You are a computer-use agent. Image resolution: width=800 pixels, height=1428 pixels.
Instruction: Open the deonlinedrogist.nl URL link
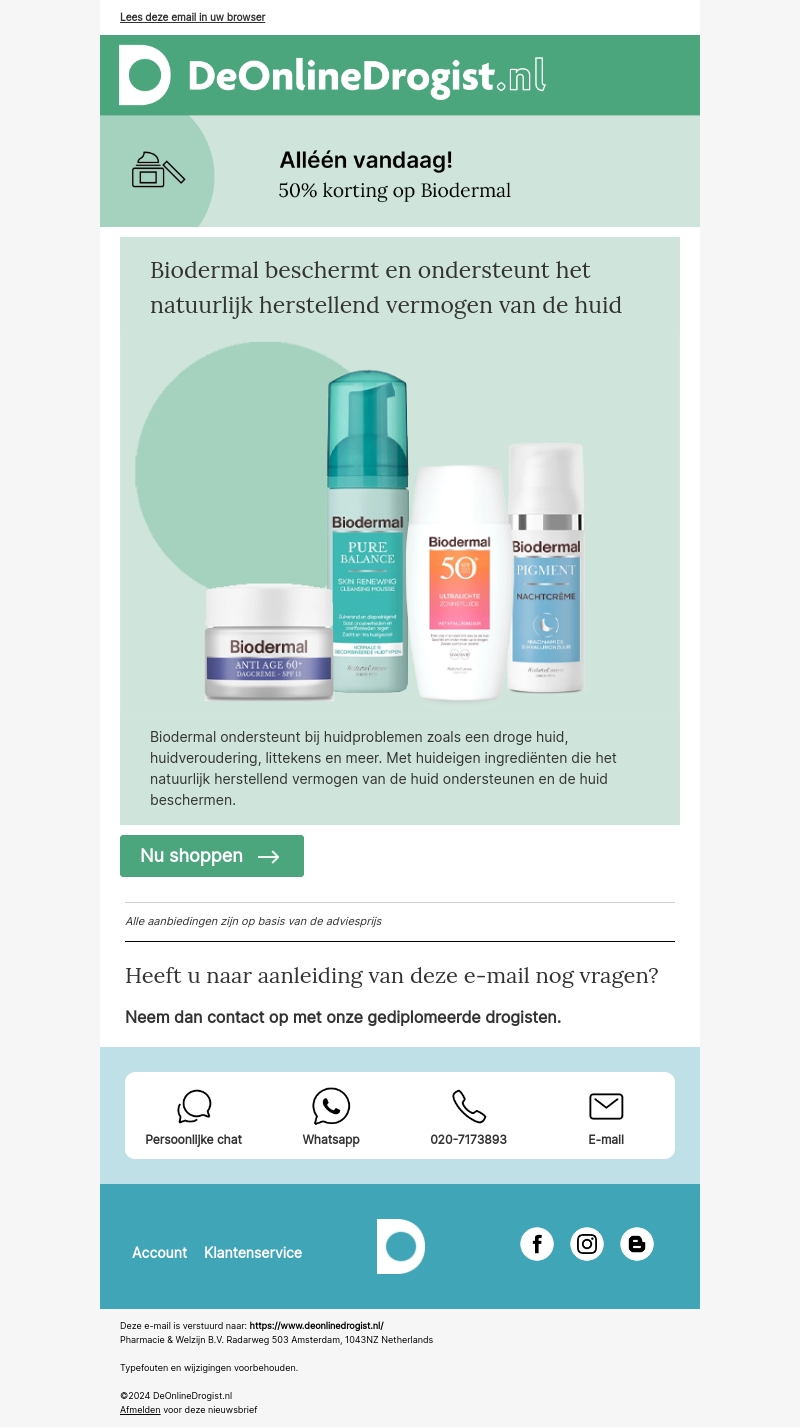pyautogui.click(x=316, y=1325)
